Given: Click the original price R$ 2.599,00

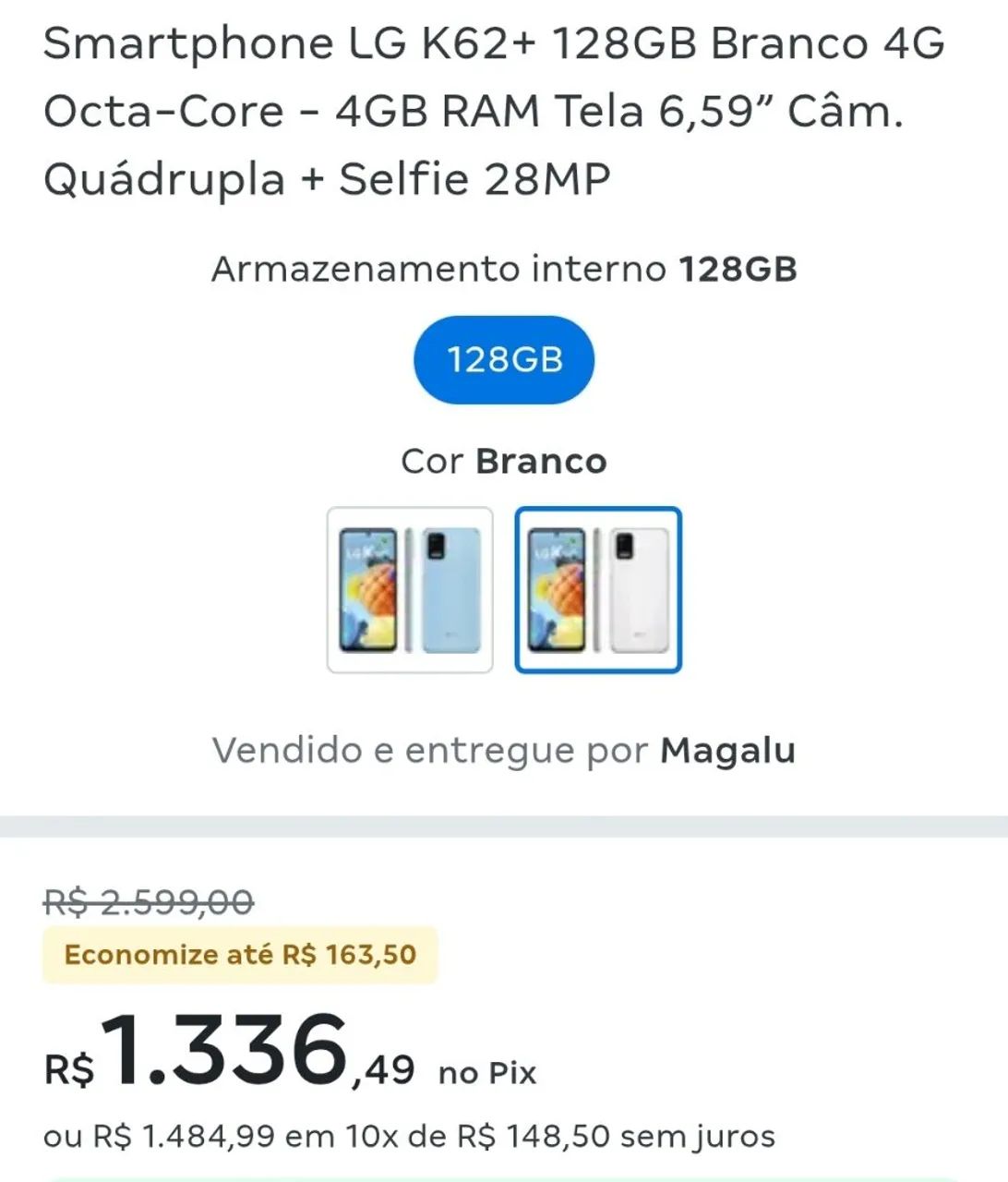Looking at the screenshot, I should [149, 902].
